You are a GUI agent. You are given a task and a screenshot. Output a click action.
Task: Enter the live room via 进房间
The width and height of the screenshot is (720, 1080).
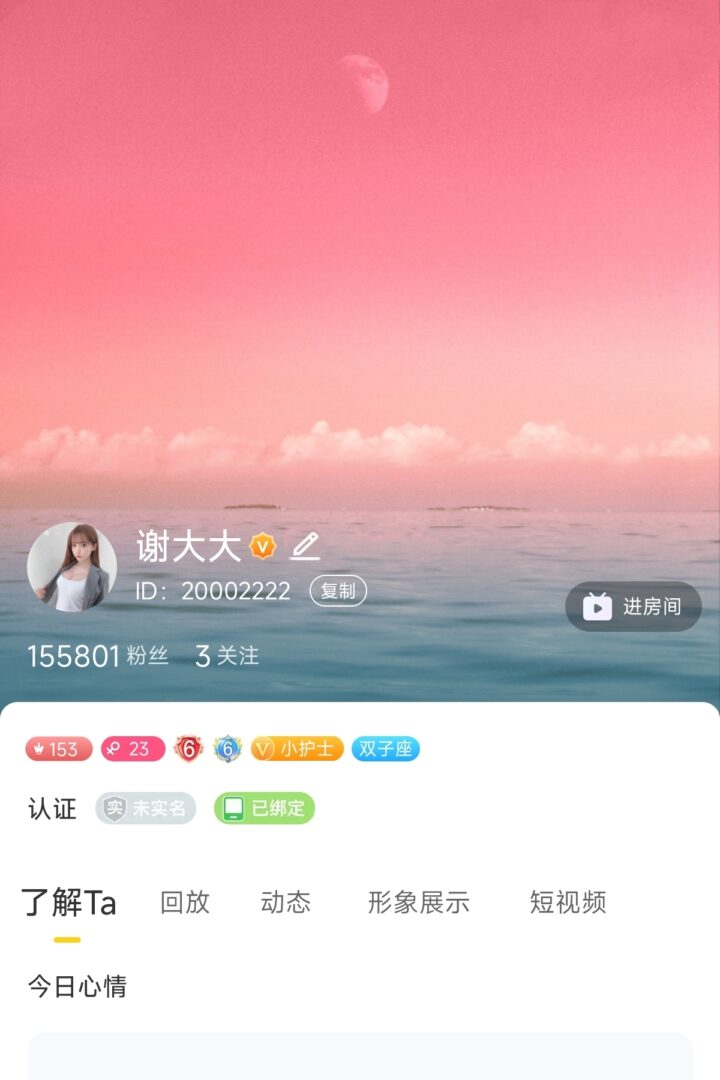tap(633, 606)
